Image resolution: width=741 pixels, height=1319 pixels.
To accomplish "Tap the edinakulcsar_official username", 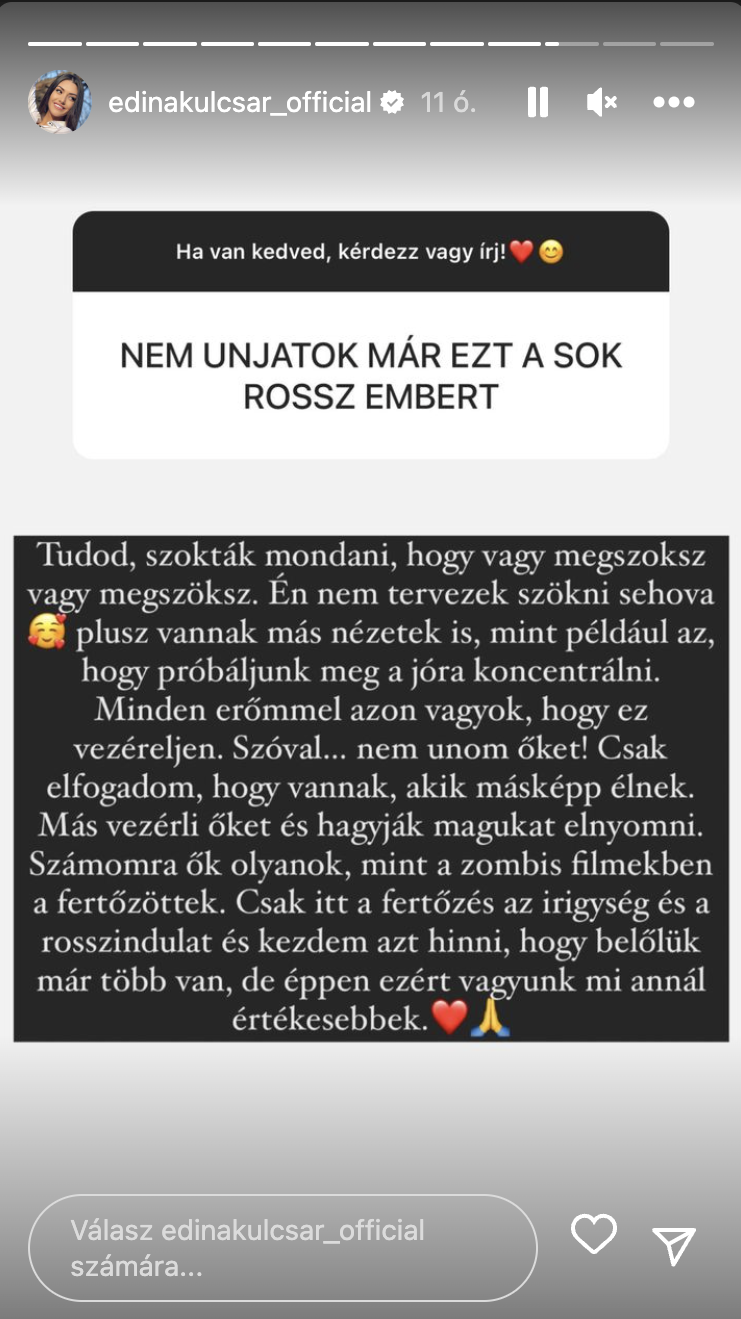I will [240, 102].
